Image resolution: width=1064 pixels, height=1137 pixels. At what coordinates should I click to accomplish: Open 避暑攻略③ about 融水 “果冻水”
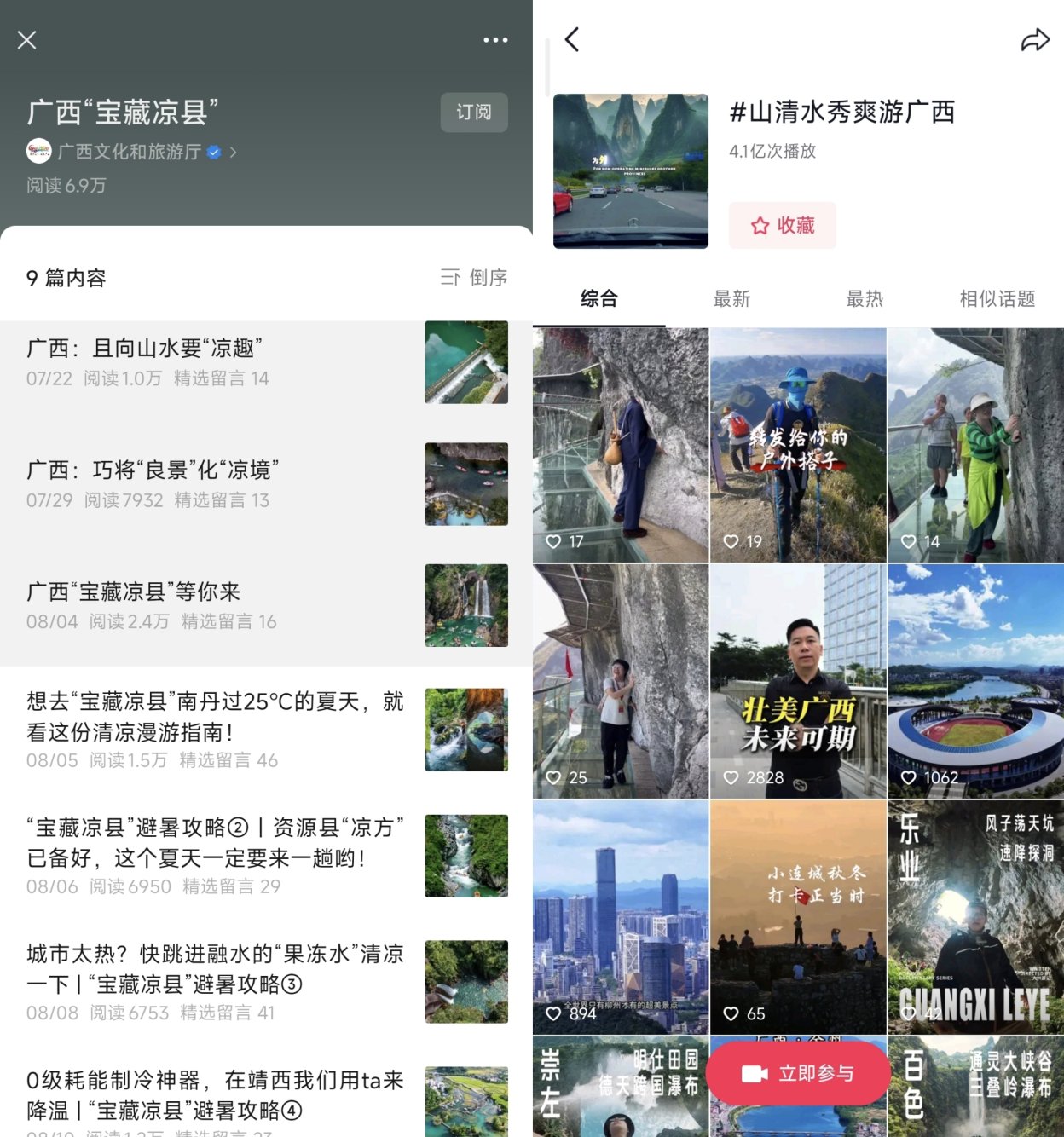(215, 969)
